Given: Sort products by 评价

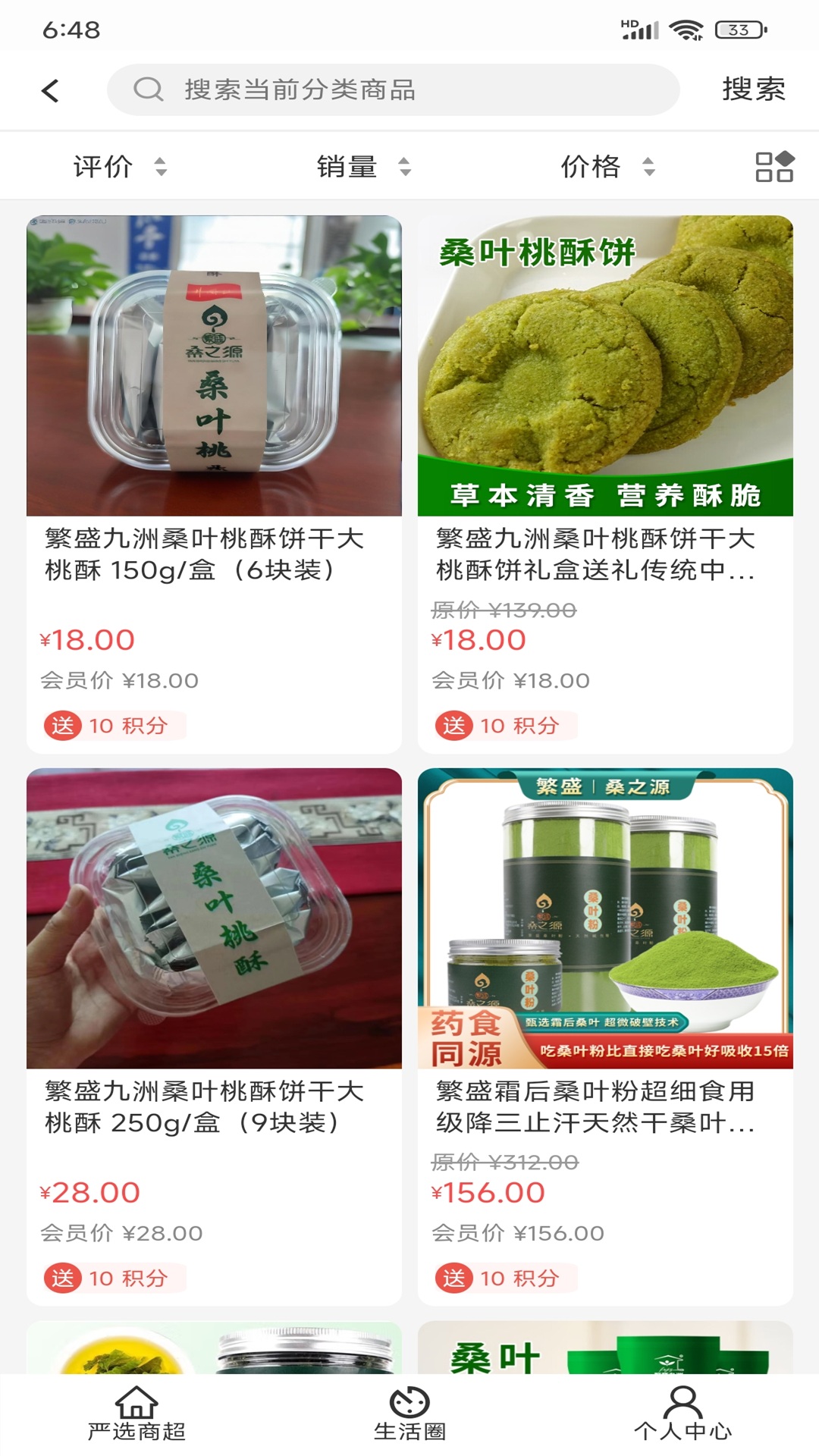Looking at the screenshot, I should click(x=119, y=166).
